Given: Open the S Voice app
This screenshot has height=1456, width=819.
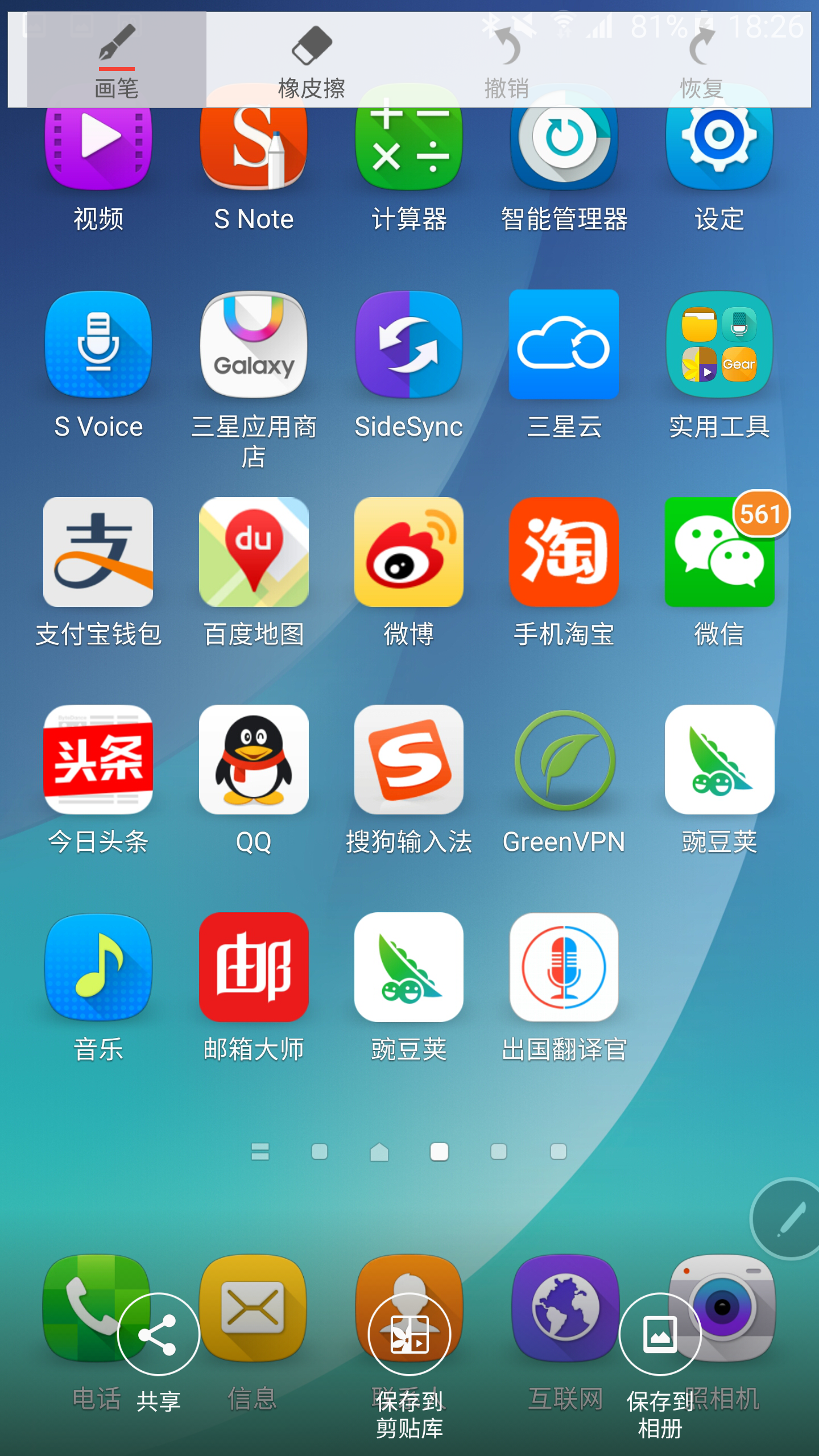Looking at the screenshot, I should pyautogui.click(x=98, y=345).
